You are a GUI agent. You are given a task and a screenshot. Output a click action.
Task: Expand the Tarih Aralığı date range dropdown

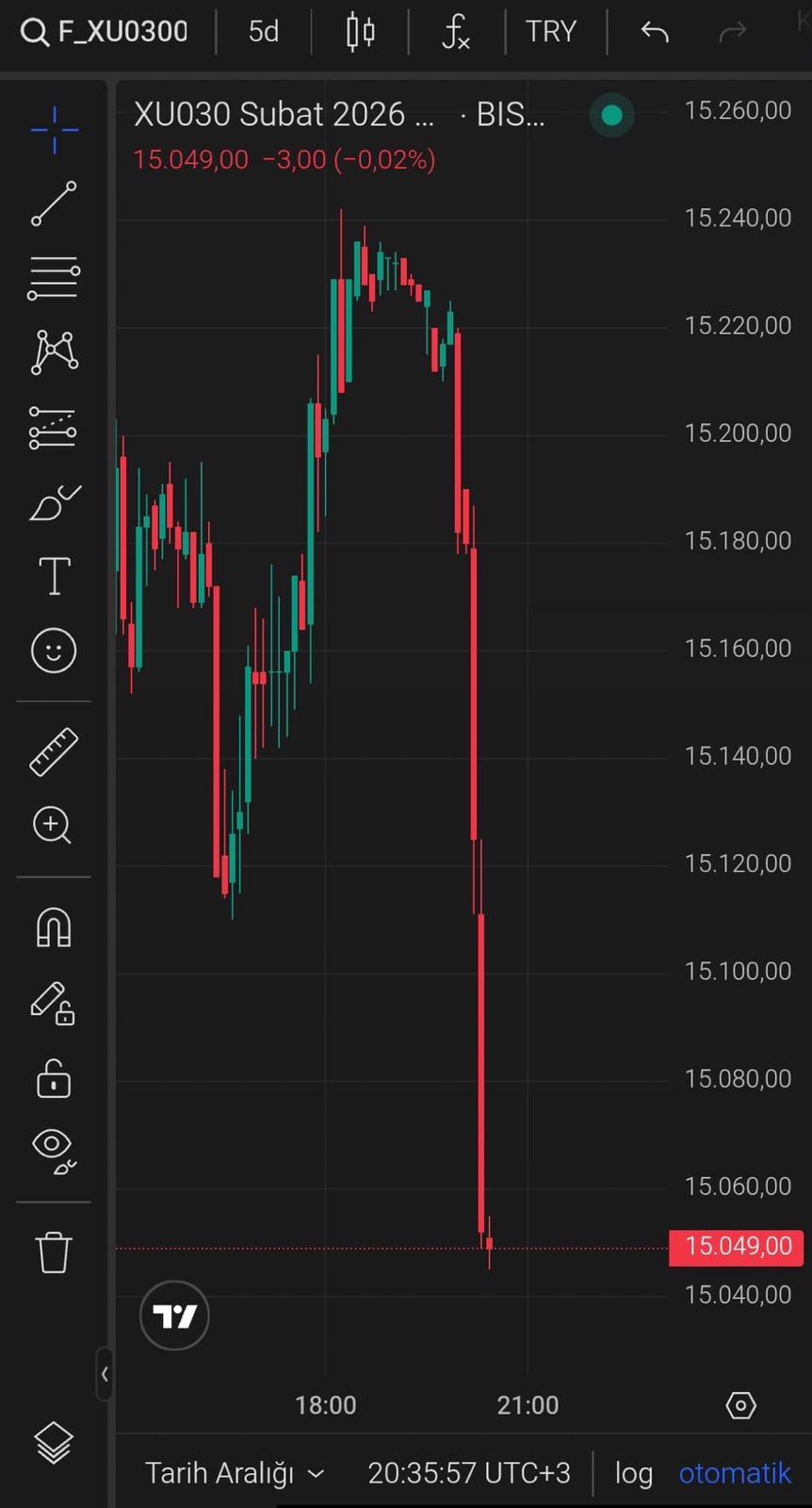click(x=235, y=1473)
